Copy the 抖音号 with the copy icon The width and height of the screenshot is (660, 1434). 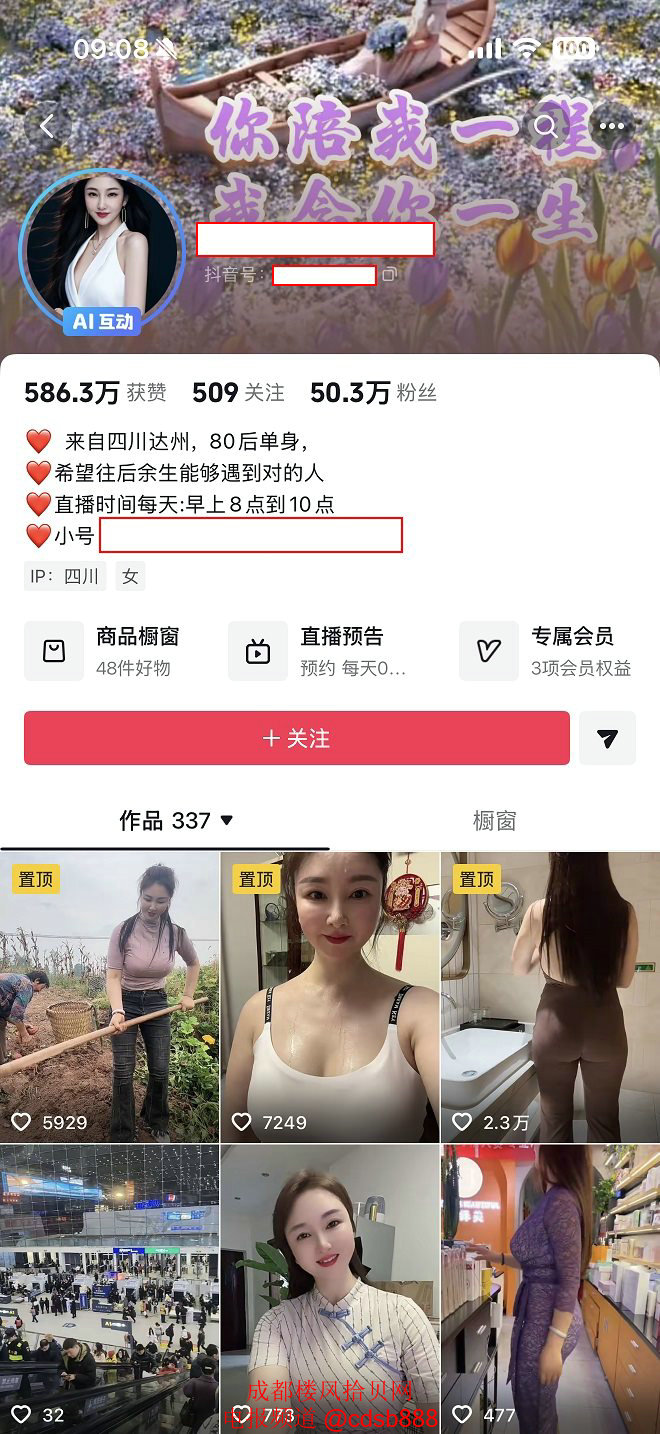[x=390, y=274]
